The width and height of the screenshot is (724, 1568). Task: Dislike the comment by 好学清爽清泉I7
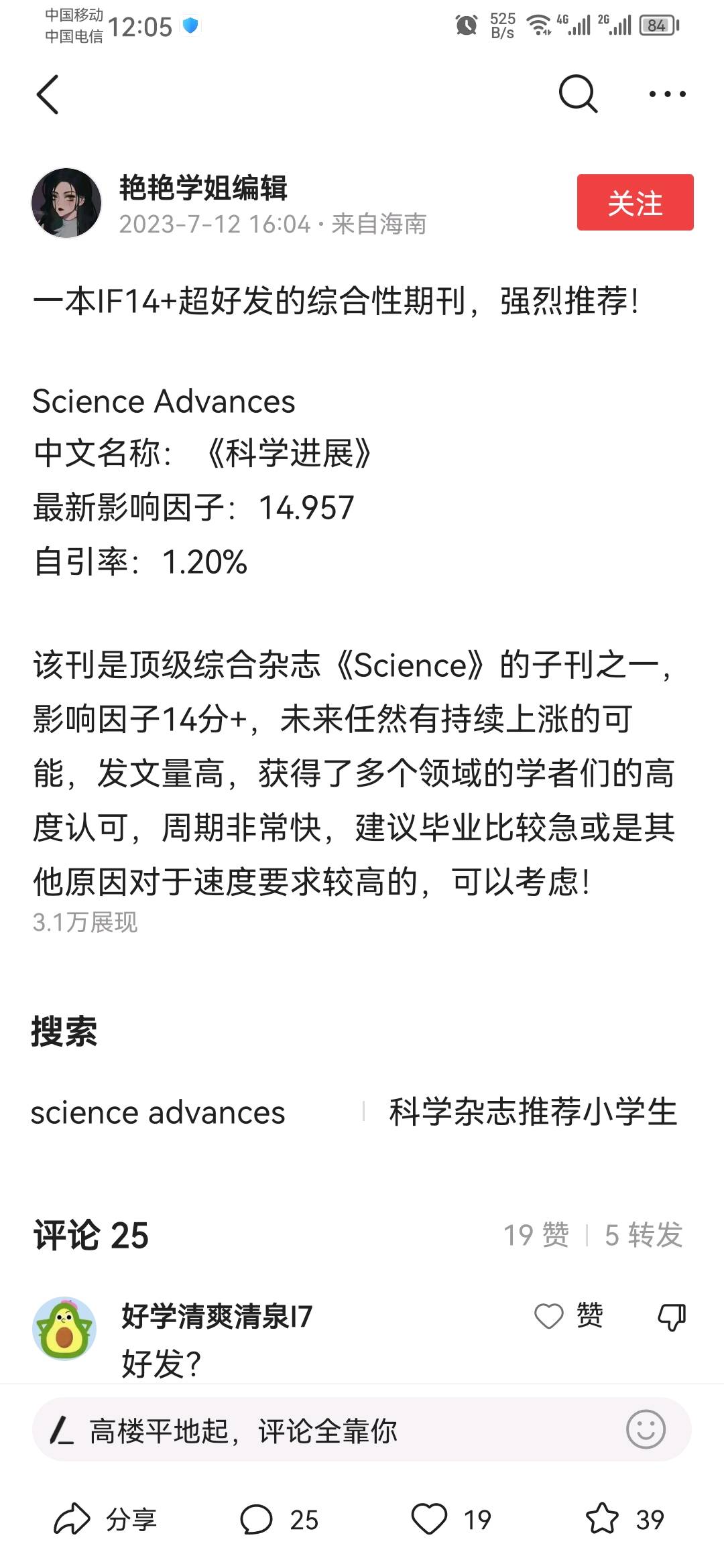coord(671,1317)
